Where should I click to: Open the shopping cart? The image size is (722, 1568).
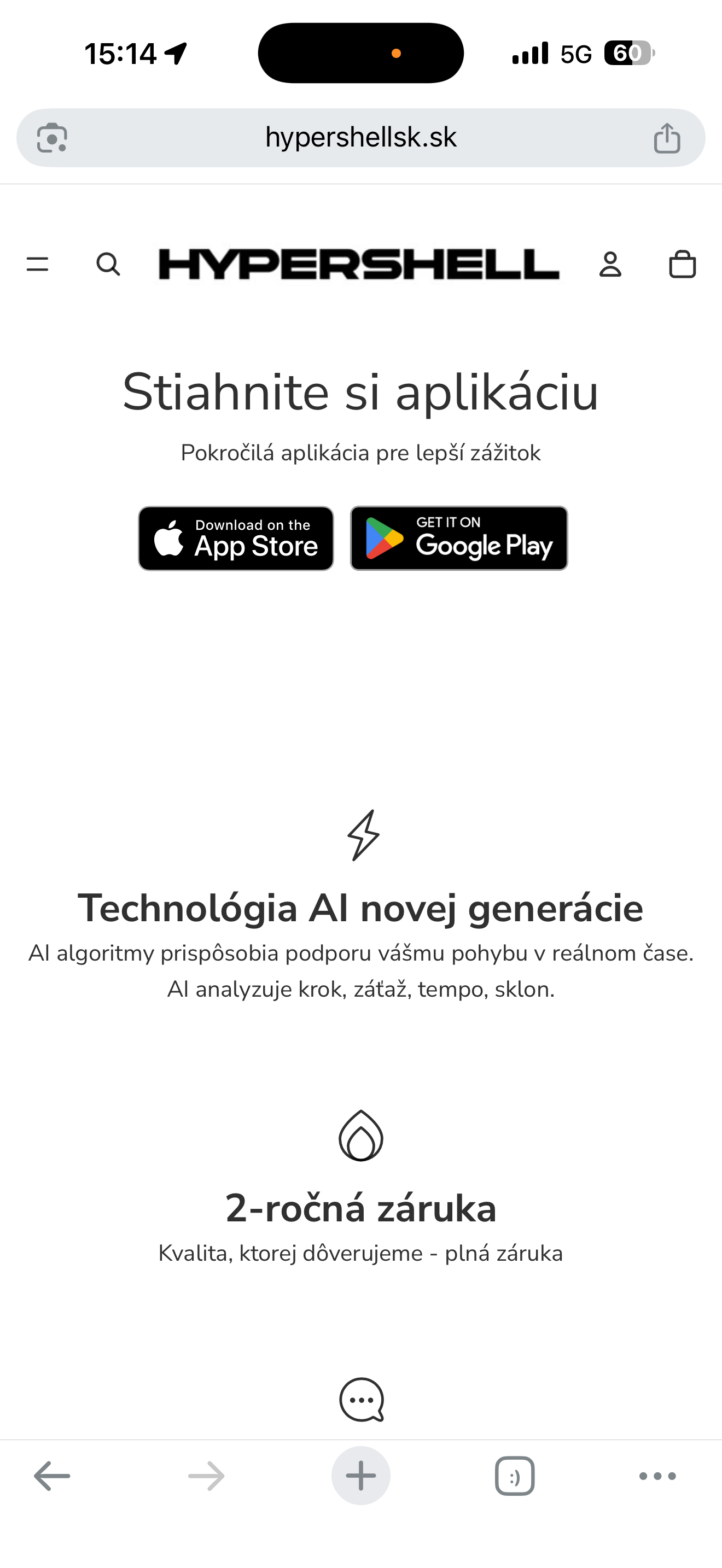coord(682,264)
